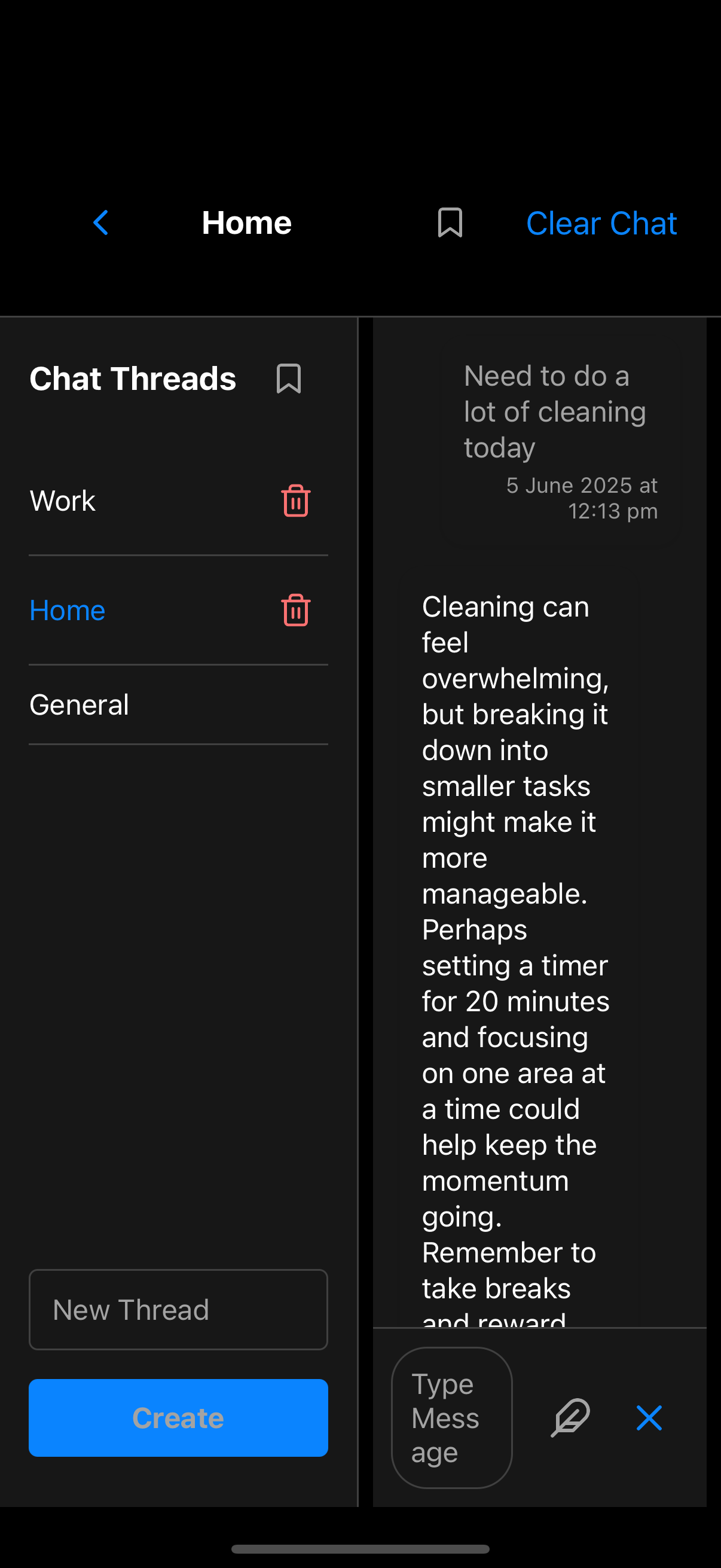This screenshot has height=1568, width=721.
Task: Focus the New Thread name field
Action: (x=178, y=1309)
